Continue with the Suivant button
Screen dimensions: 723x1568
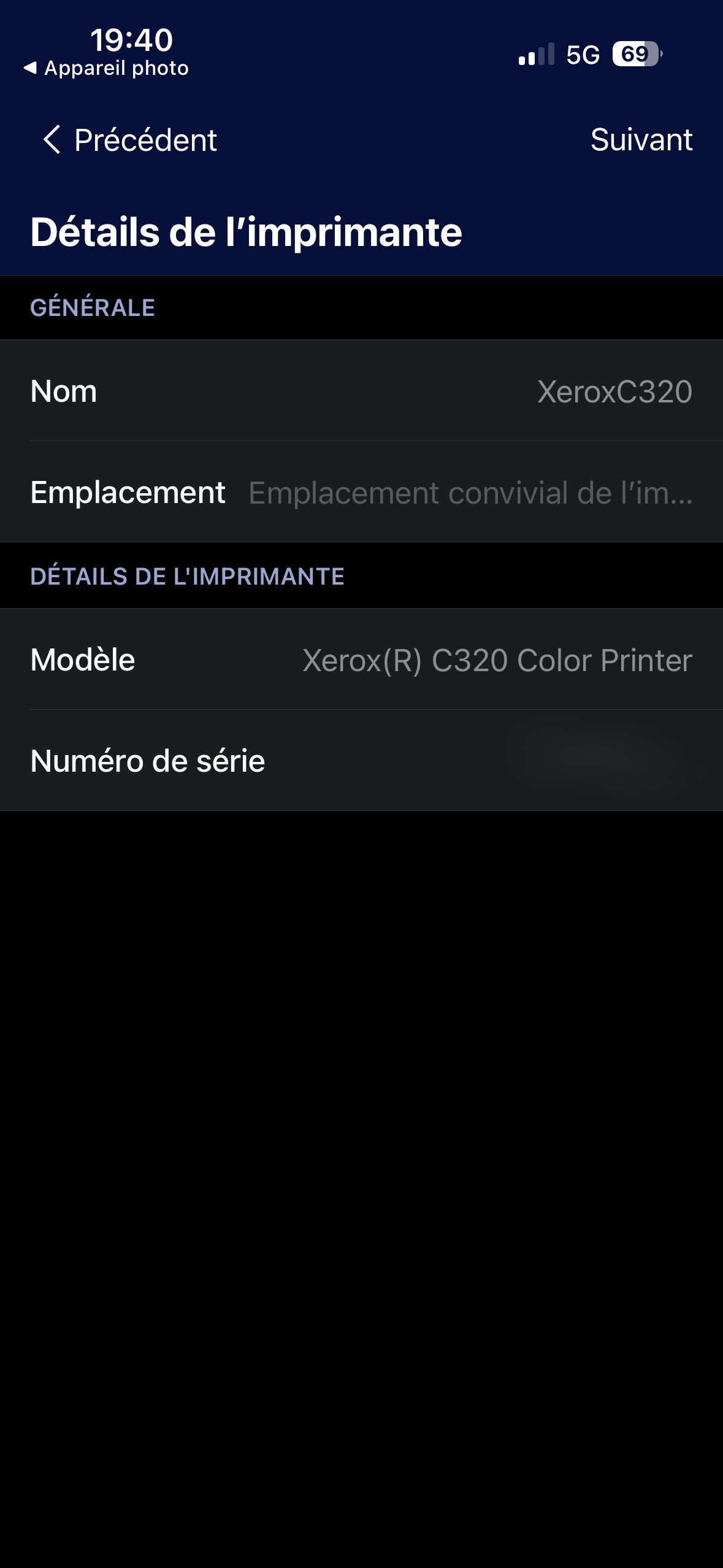coord(641,140)
